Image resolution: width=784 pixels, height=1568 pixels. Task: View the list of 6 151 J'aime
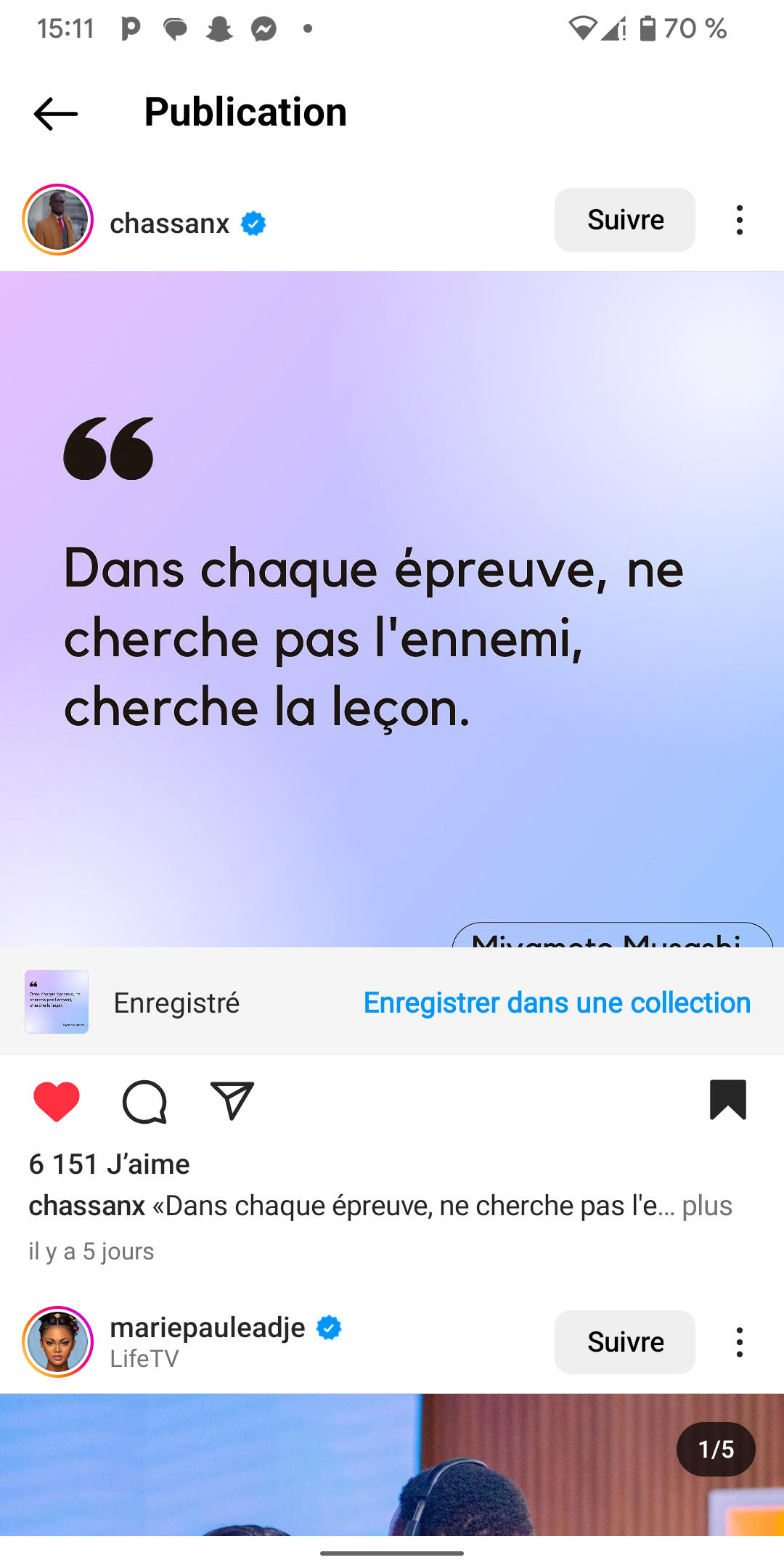click(x=109, y=1164)
